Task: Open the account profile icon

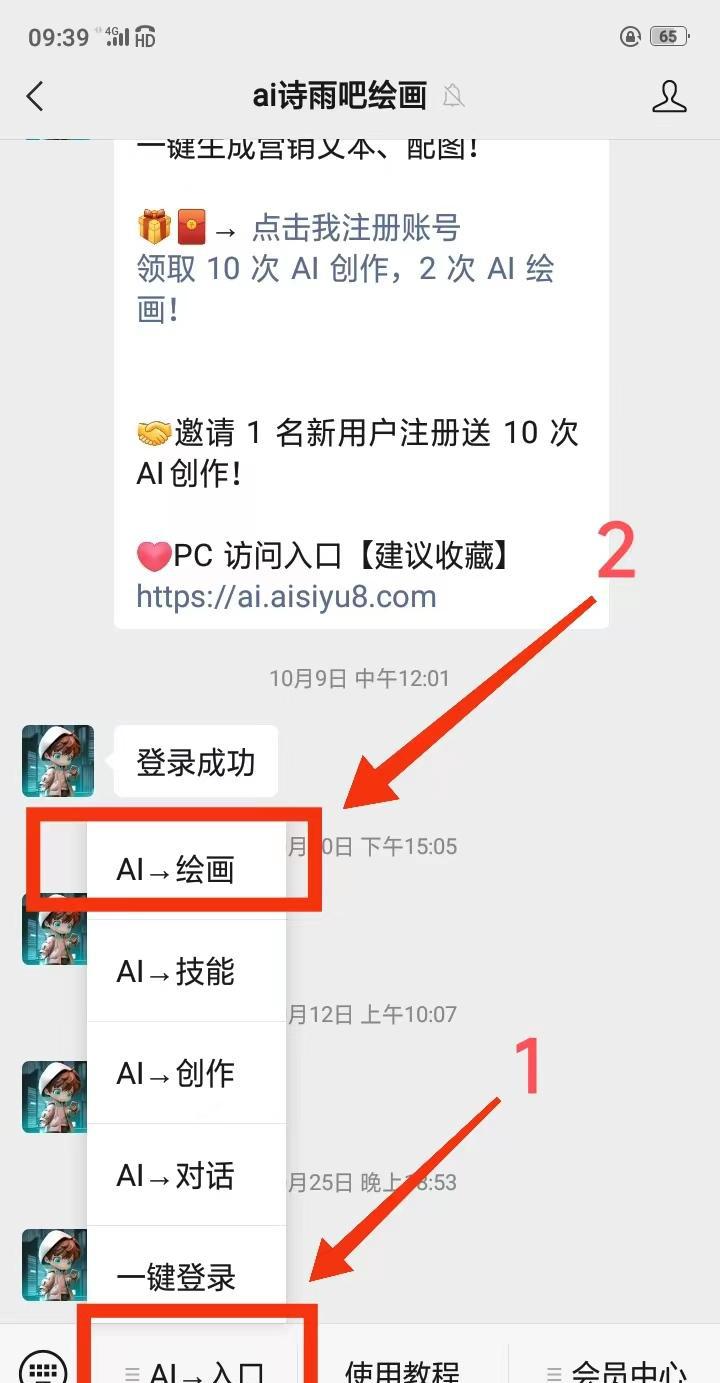Action: [669, 96]
